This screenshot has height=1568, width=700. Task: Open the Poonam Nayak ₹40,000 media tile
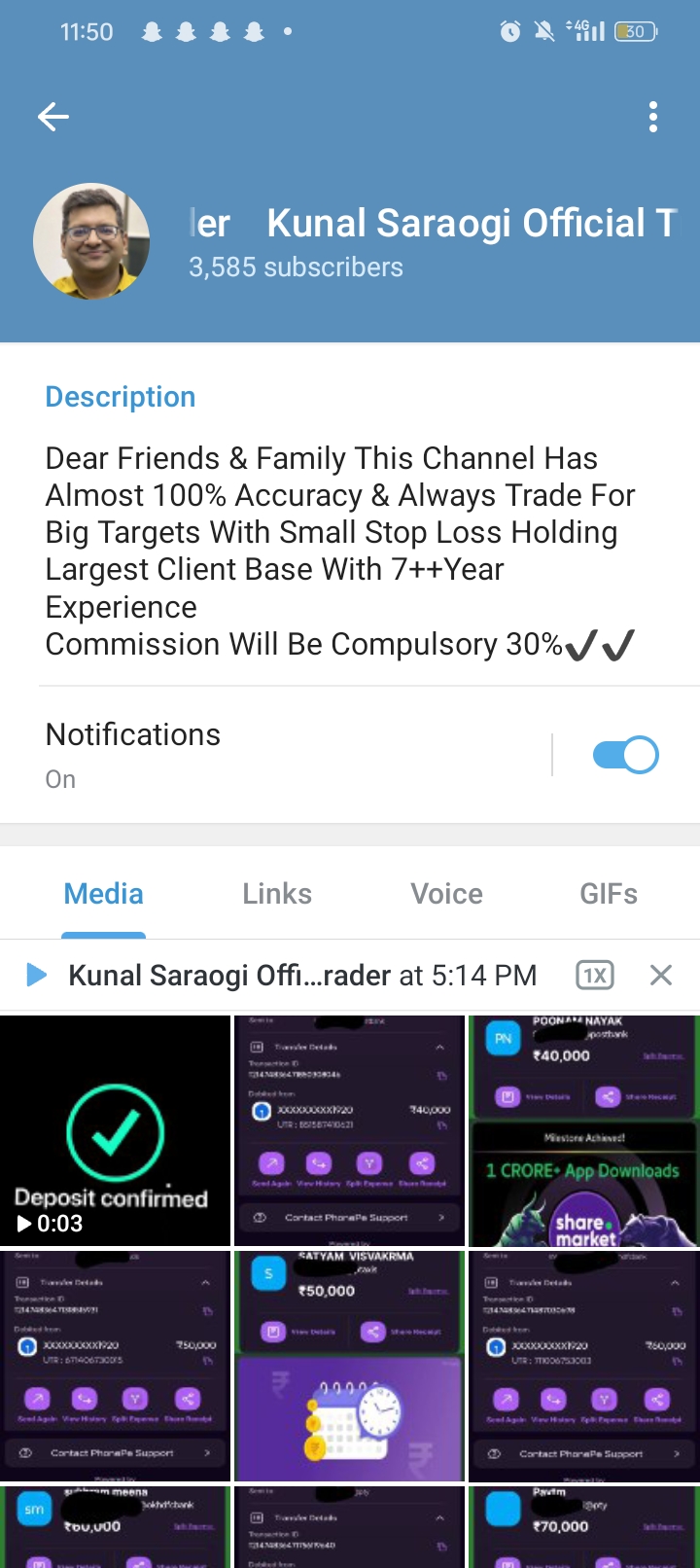coord(583,1130)
